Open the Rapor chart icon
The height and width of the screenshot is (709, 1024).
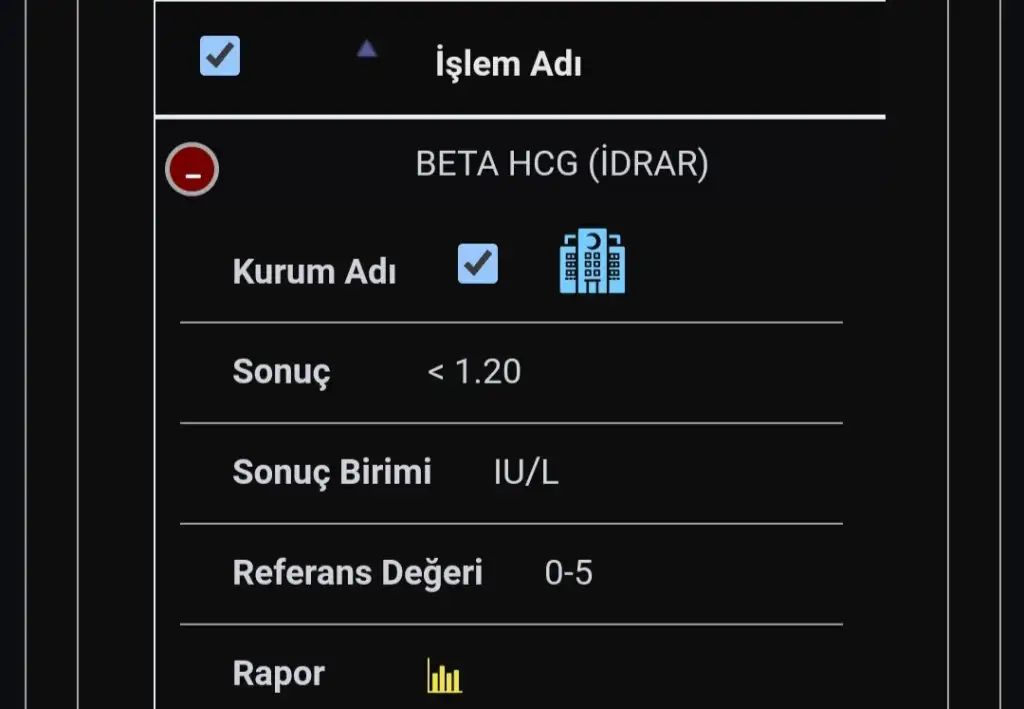pos(444,676)
